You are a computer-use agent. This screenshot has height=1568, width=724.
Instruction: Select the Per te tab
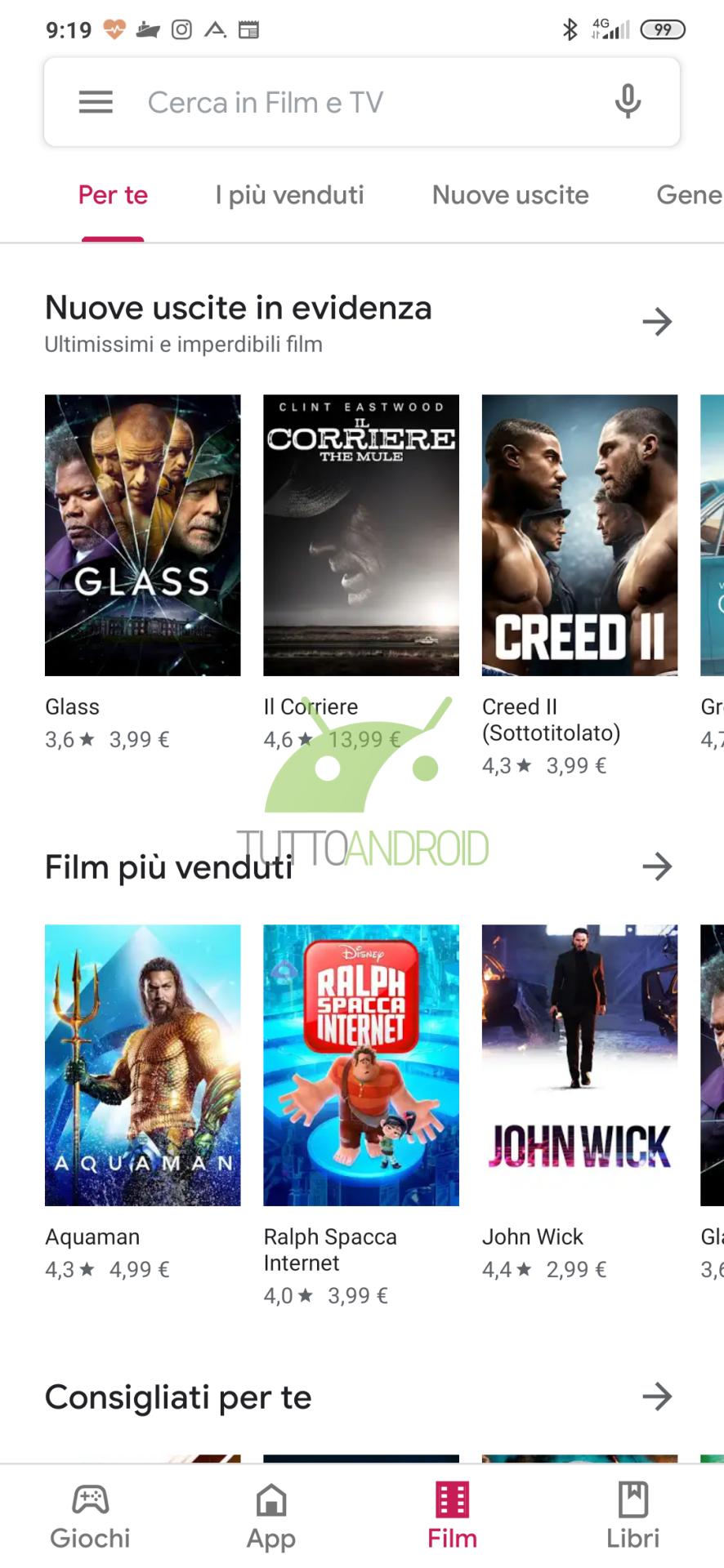pos(113,195)
